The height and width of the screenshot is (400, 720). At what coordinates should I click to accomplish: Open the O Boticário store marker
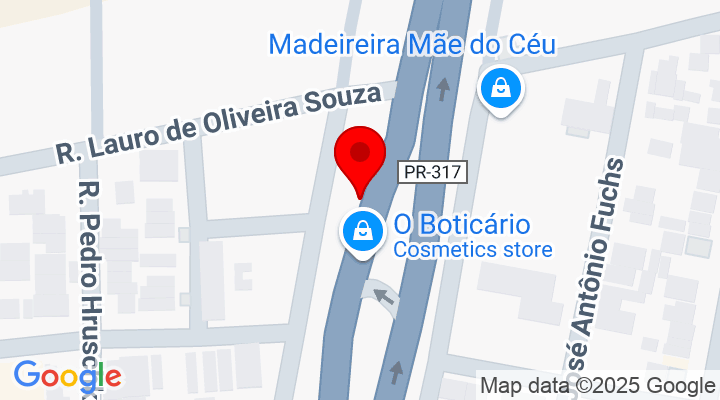coord(364,231)
